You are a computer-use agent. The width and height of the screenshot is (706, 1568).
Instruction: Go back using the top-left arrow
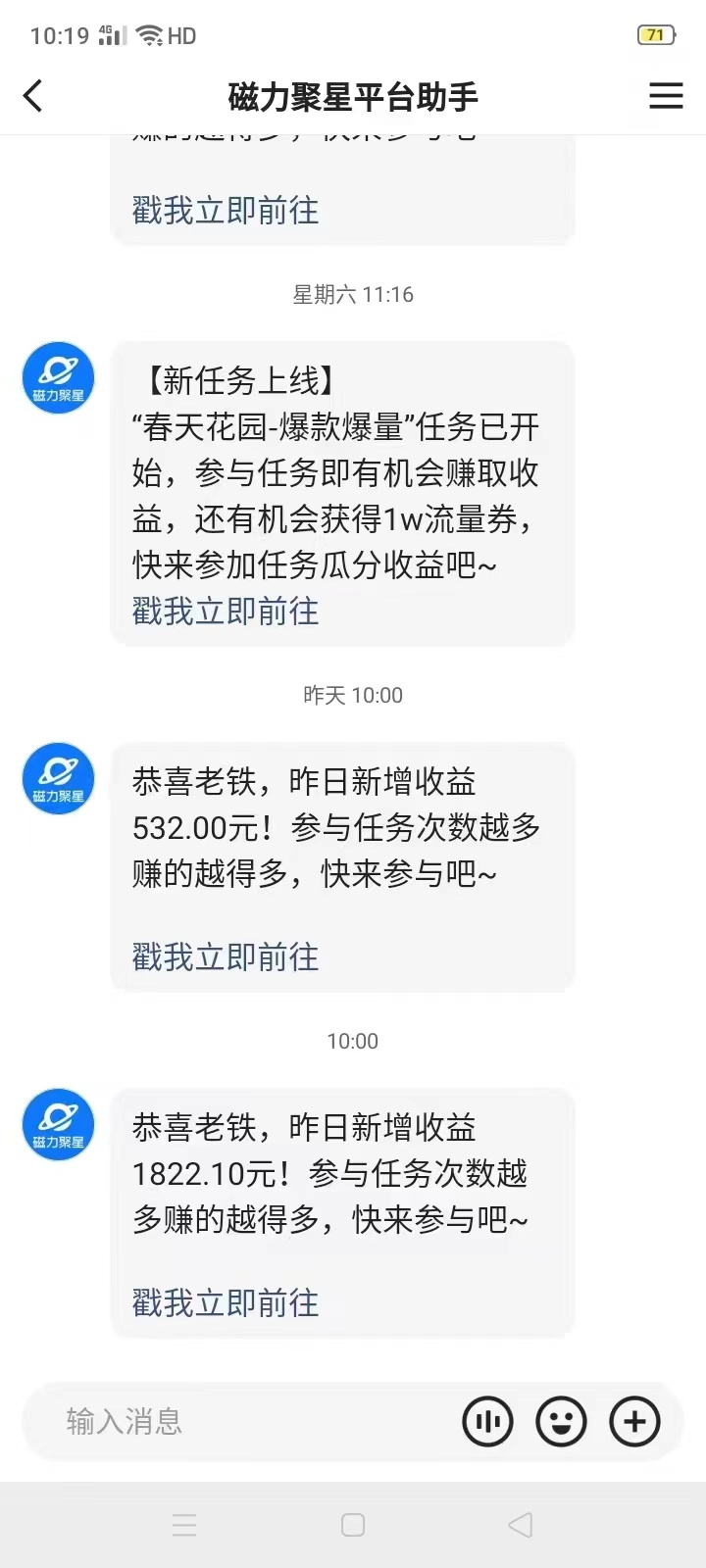click(x=33, y=96)
